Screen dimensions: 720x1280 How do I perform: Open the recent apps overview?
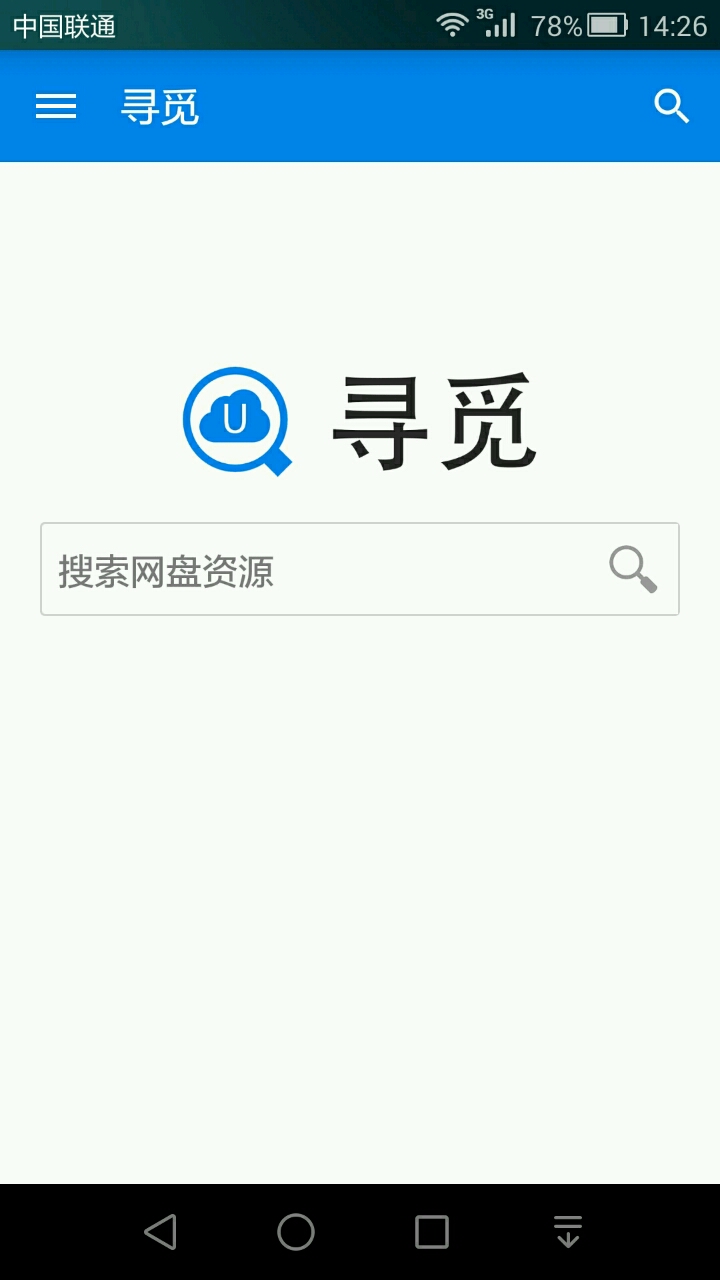coord(432,1232)
